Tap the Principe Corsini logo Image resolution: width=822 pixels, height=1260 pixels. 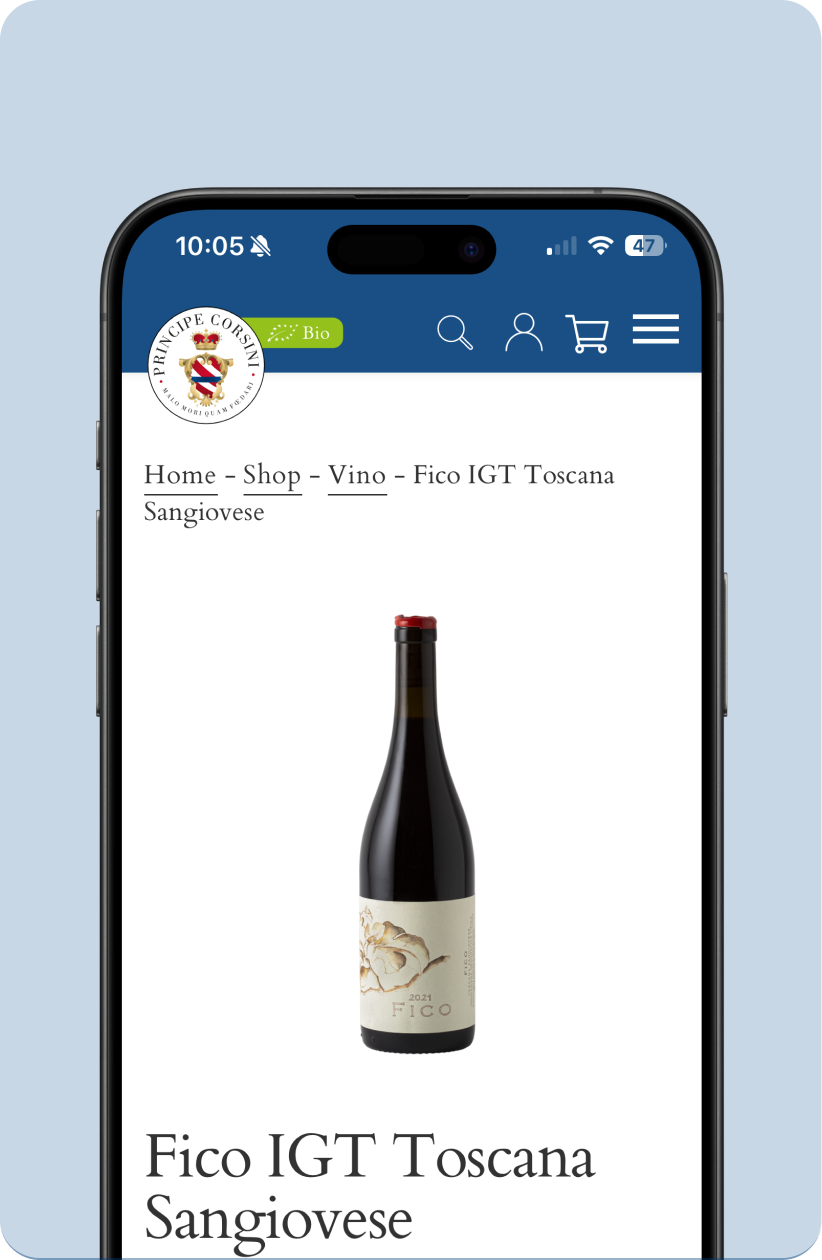click(206, 366)
